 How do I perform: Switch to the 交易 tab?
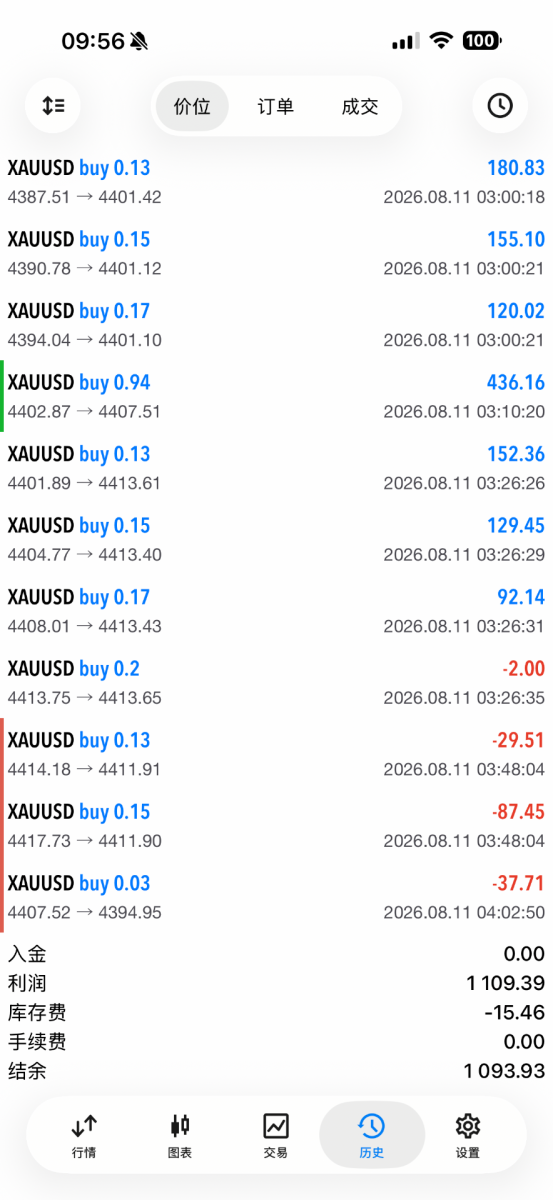tap(276, 1135)
